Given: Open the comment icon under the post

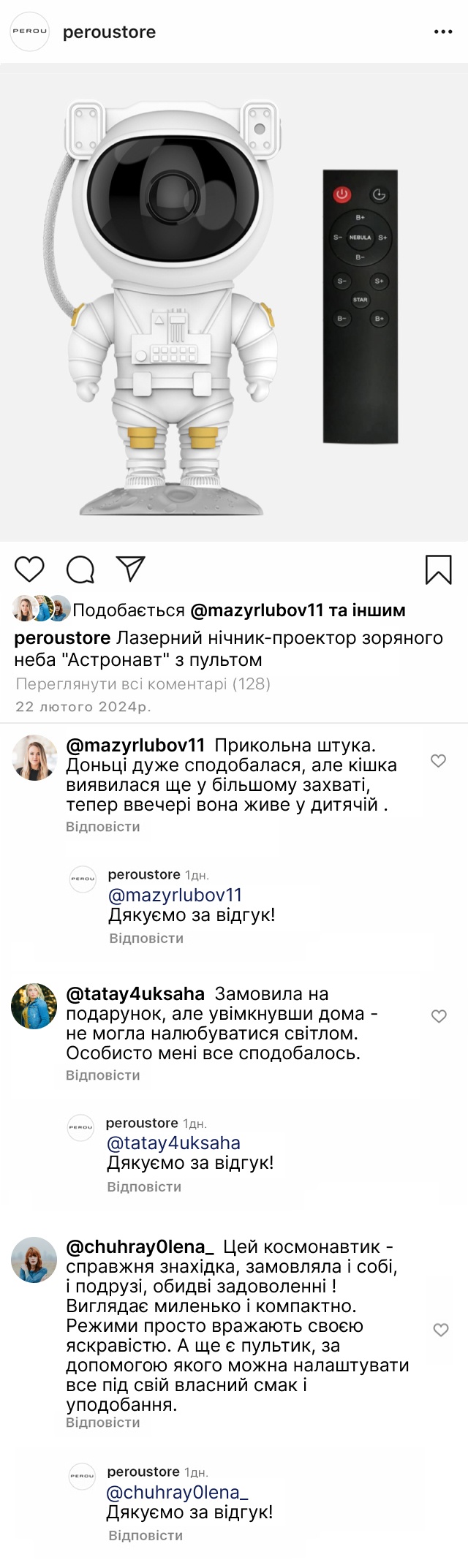Looking at the screenshot, I should [80, 569].
